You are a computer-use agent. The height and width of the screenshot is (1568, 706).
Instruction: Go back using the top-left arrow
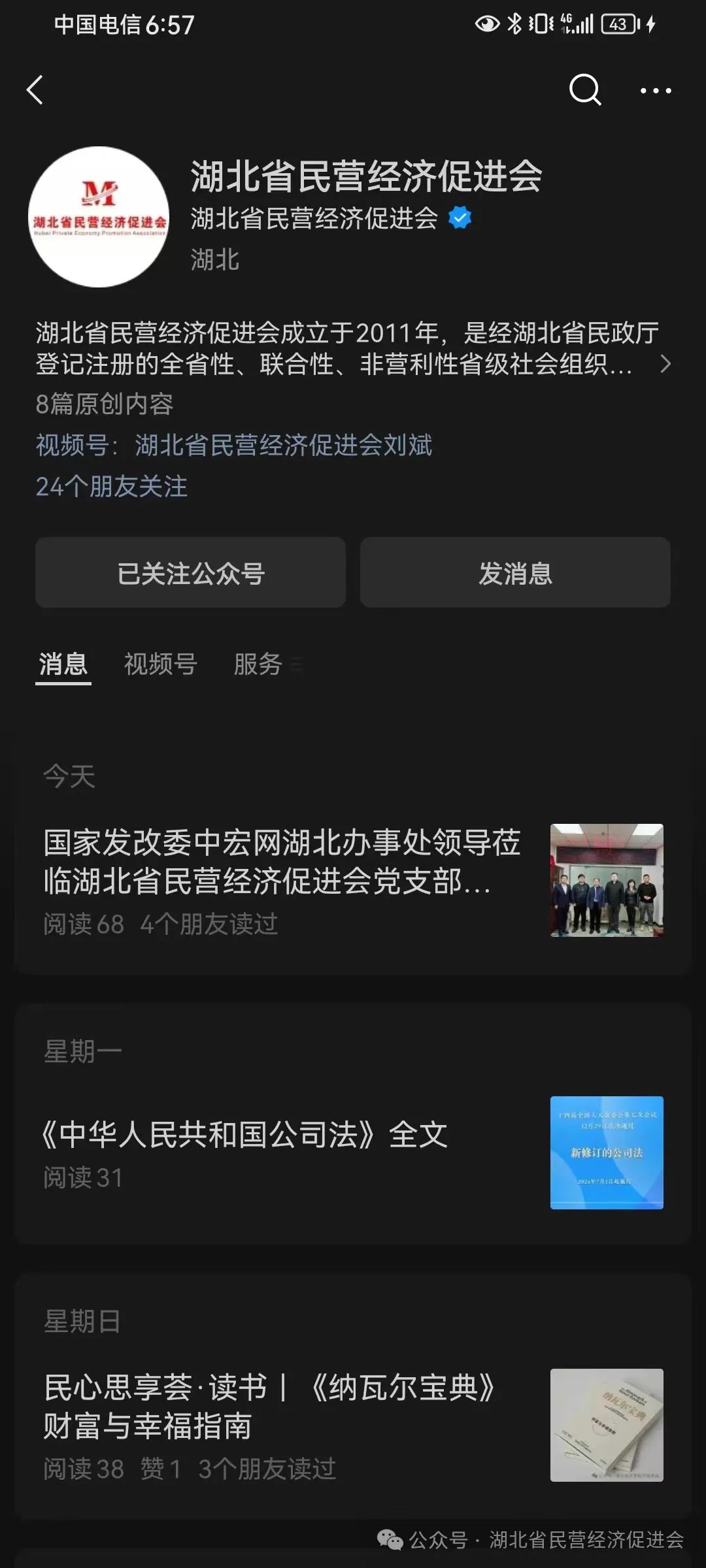tap(35, 90)
